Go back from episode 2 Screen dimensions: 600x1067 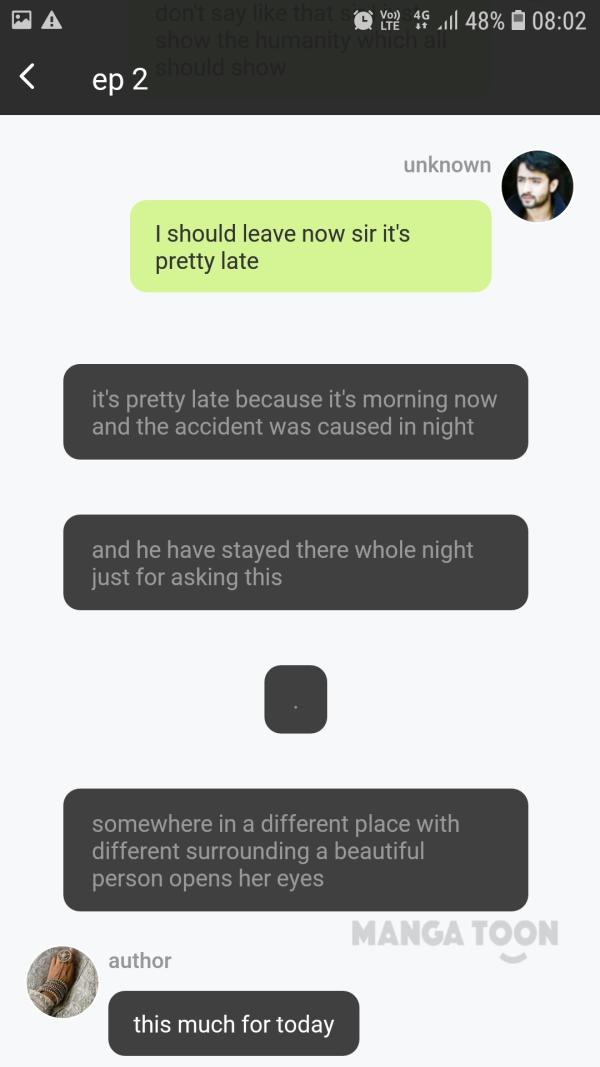[x=28, y=76]
